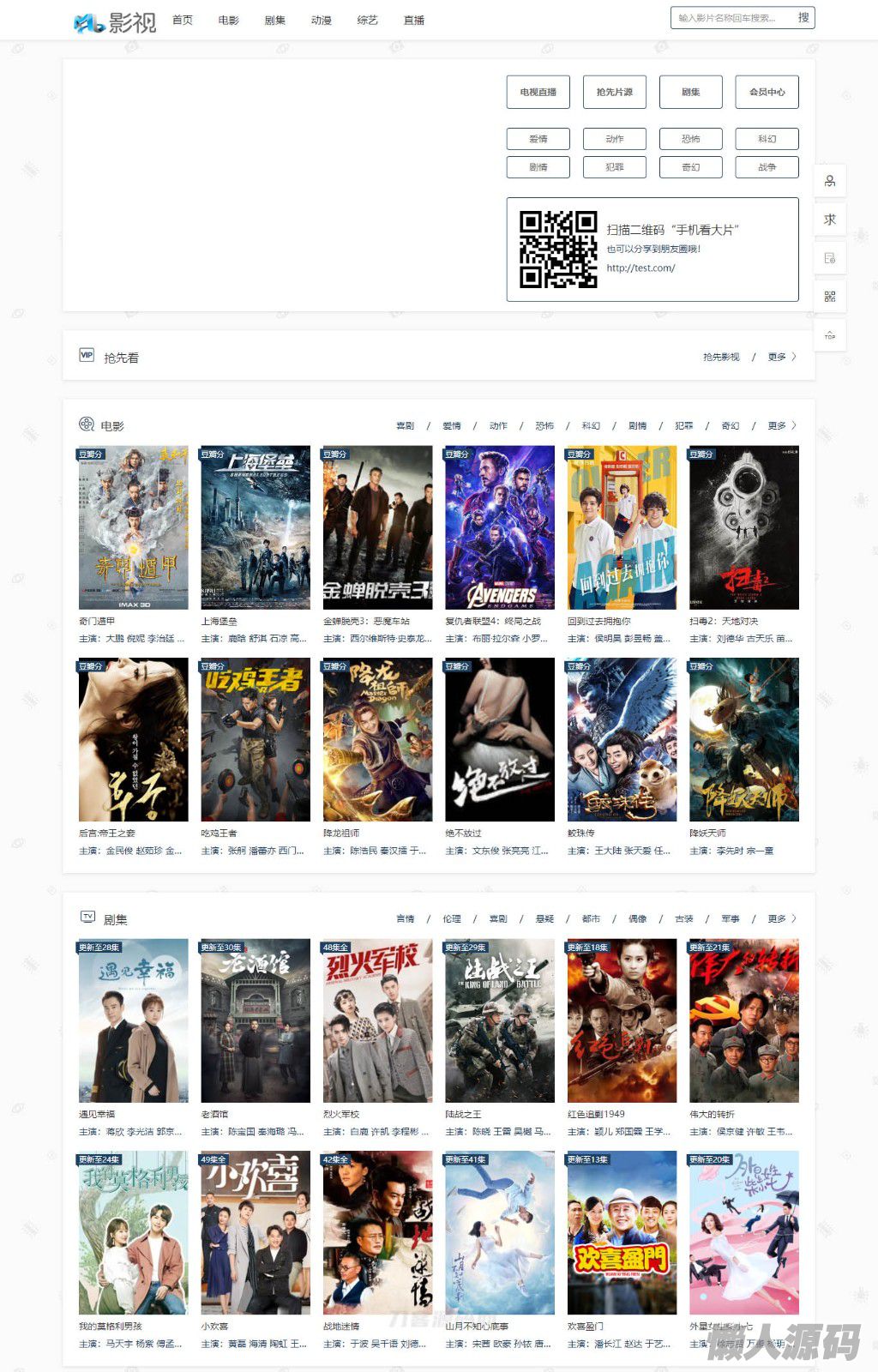The width and height of the screenshot is (878, 1372).
Task: Select the 抢先片源 button
Action: 615,92
